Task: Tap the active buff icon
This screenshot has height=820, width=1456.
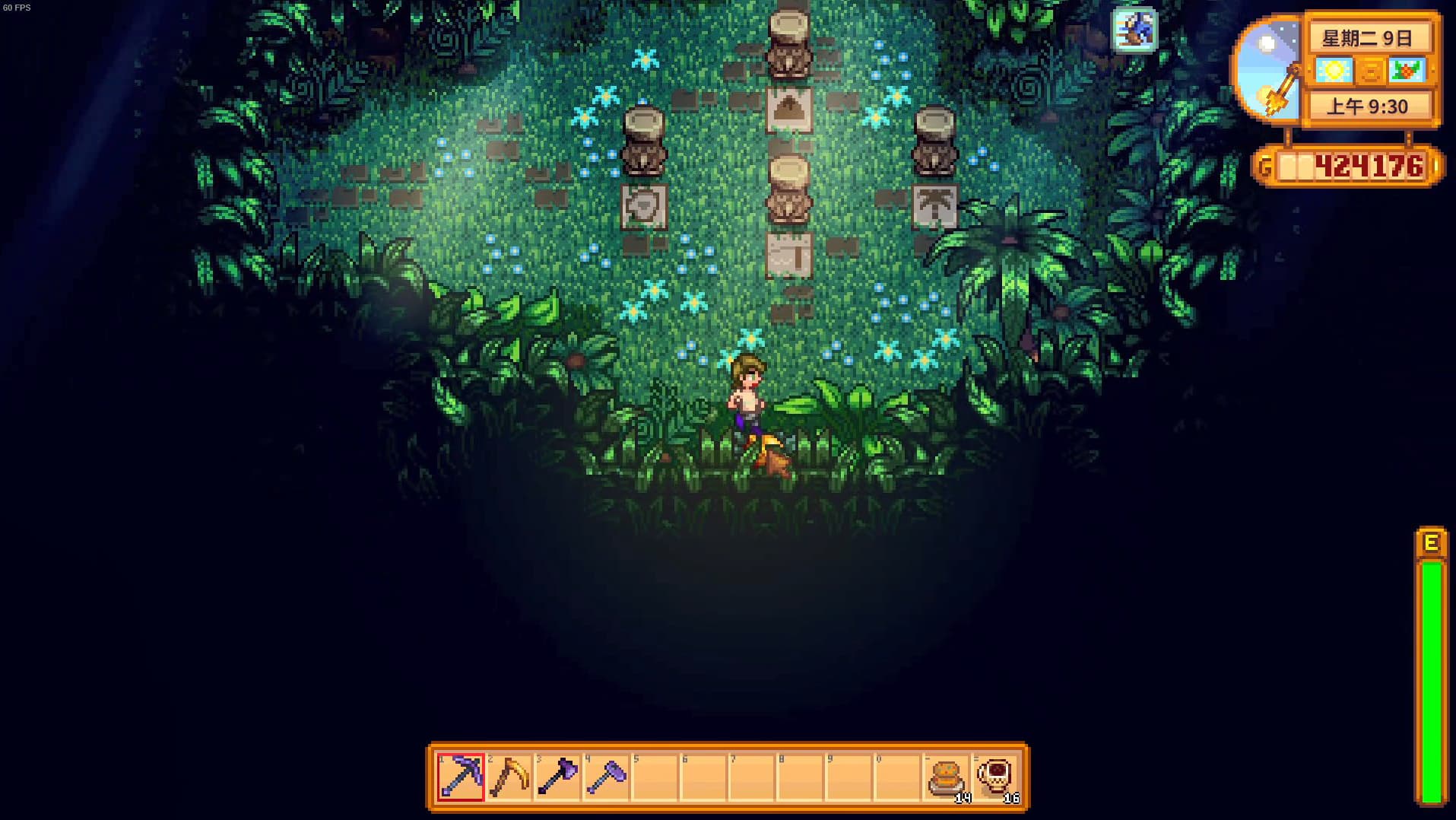Action: pyautogui.click(x=1134, y=30)
